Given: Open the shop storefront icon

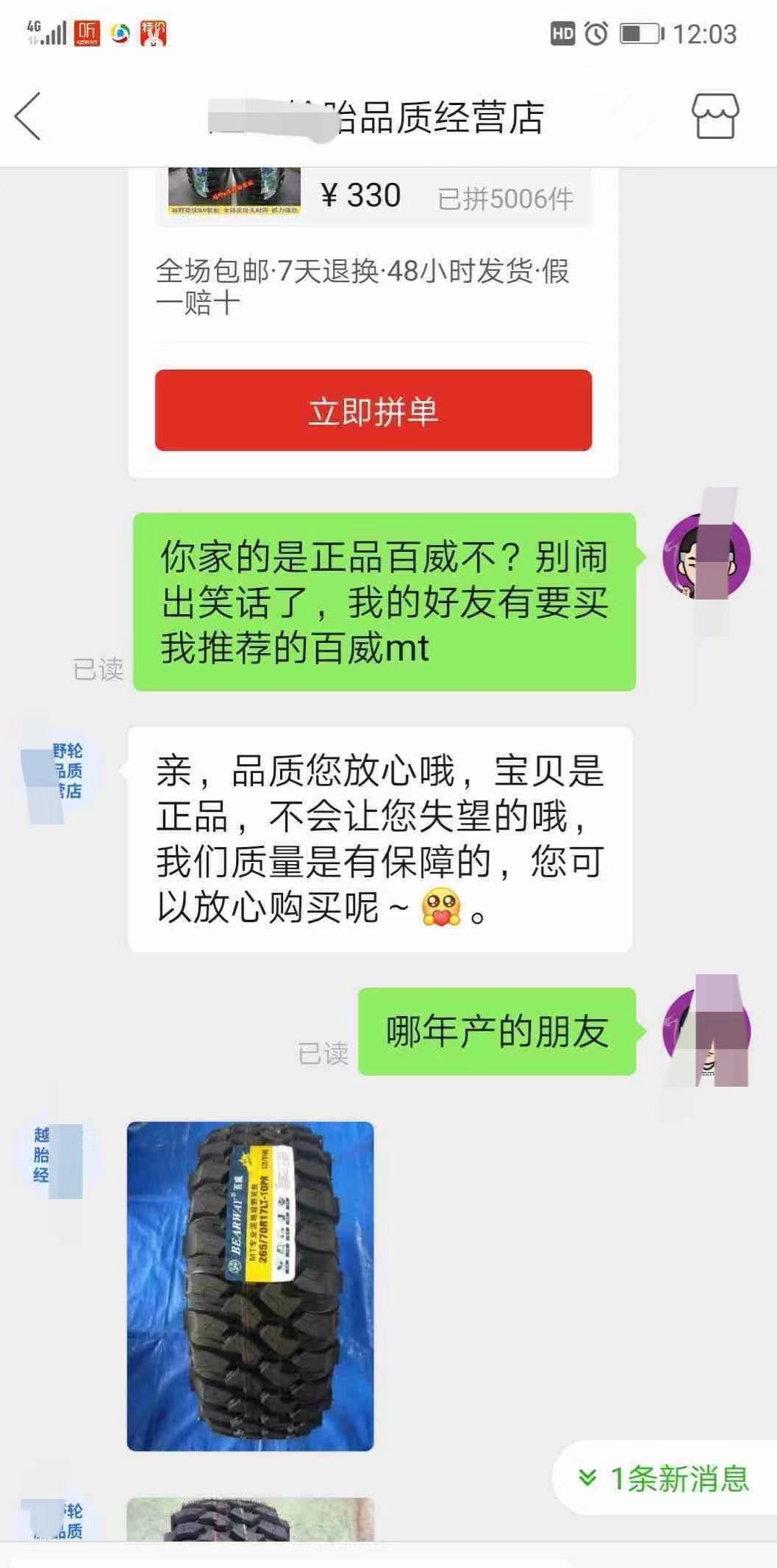Looking at the screenshot, I should click(715, 116).
